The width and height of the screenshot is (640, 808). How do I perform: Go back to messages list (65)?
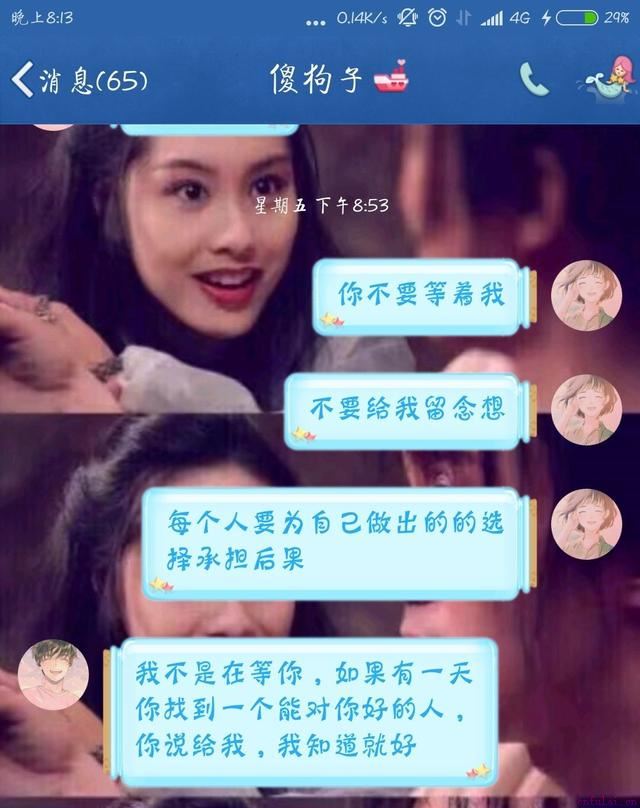(78, 80)
